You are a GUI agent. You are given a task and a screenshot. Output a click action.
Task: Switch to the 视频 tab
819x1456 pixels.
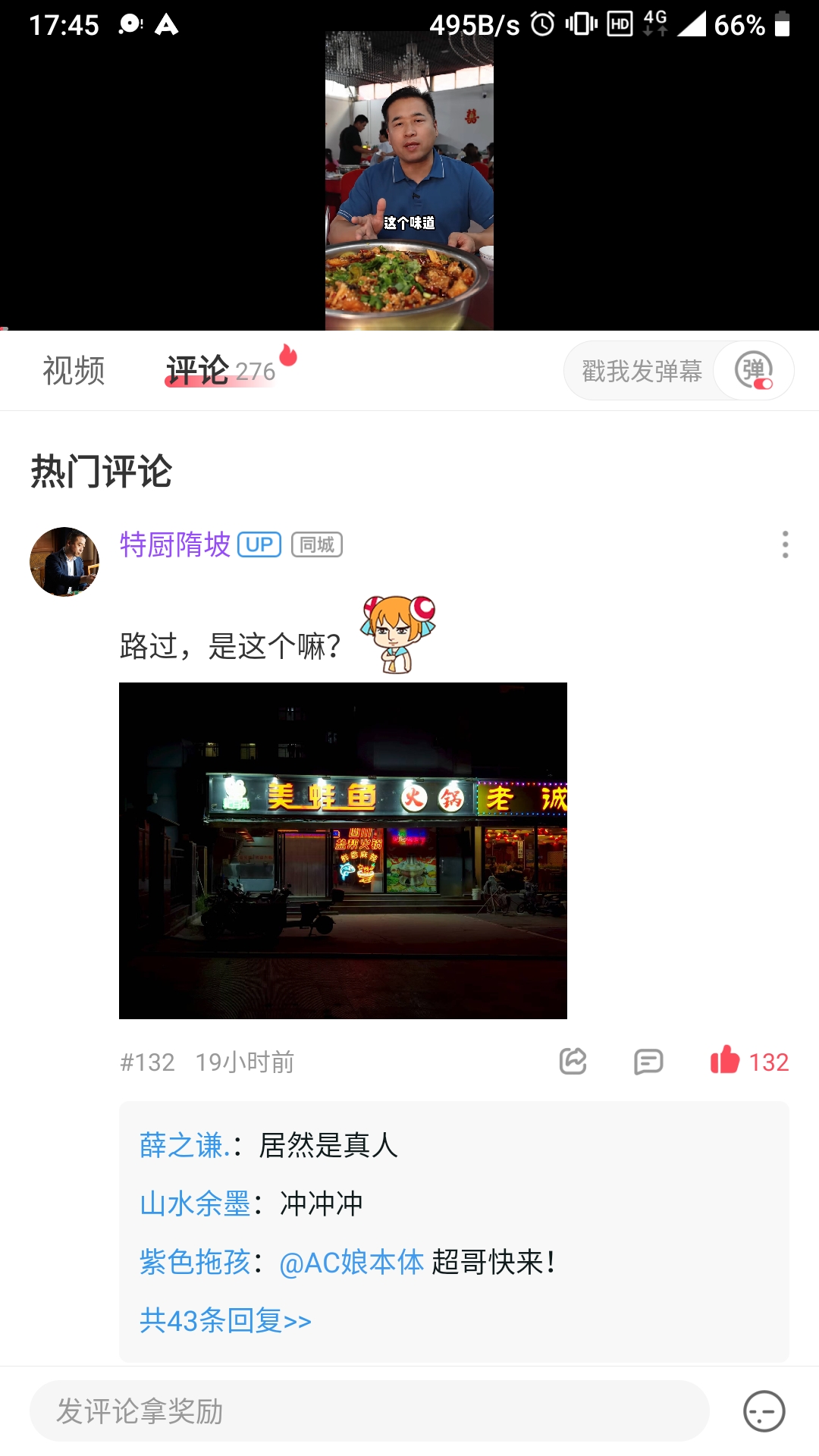pyautogui.click(x=74, y=371)
